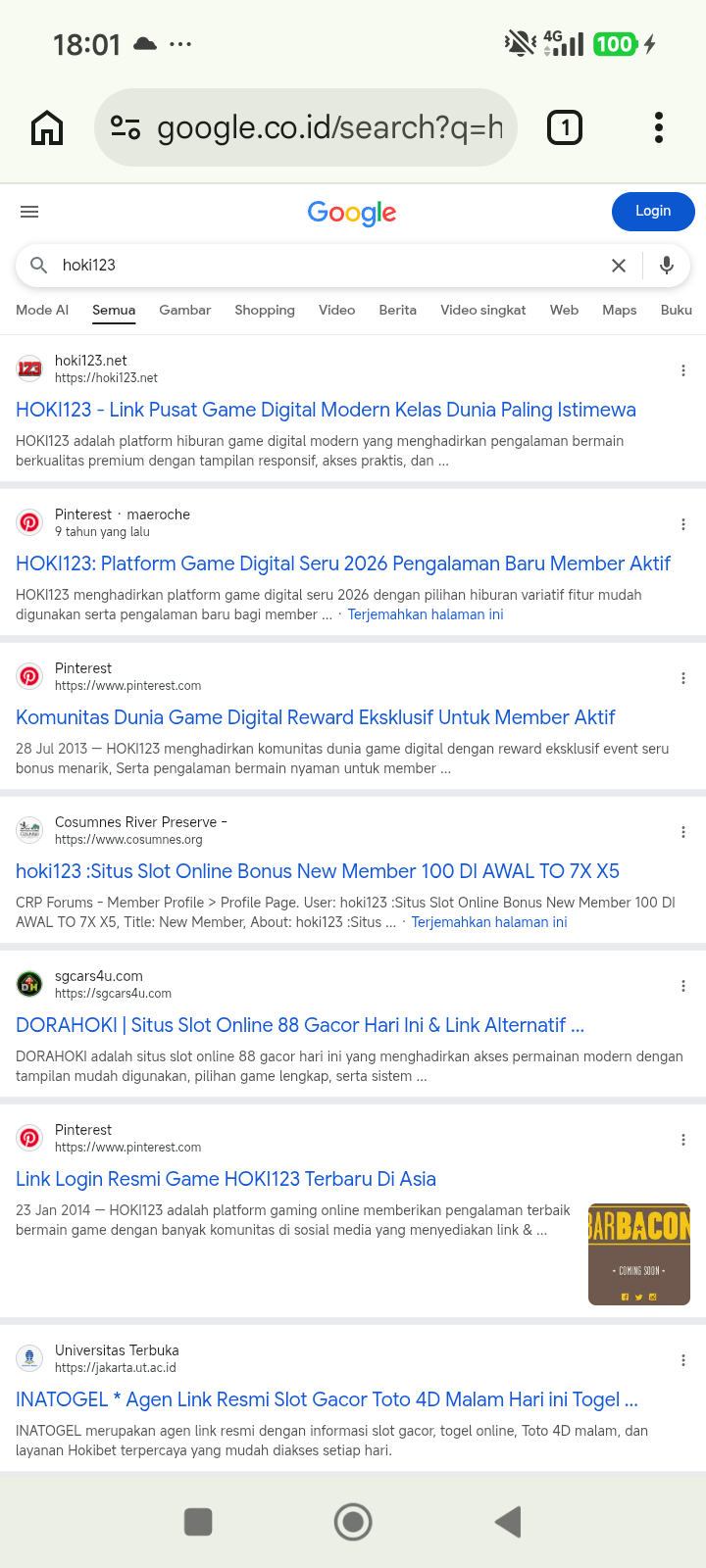706x1568 pixels.
Task: Open the browser home page icon
Action: 47,127
